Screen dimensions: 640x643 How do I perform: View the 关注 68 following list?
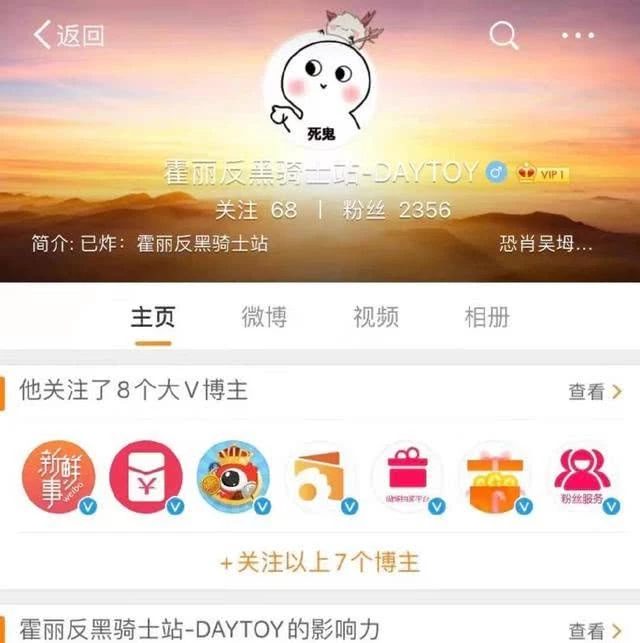256,210
